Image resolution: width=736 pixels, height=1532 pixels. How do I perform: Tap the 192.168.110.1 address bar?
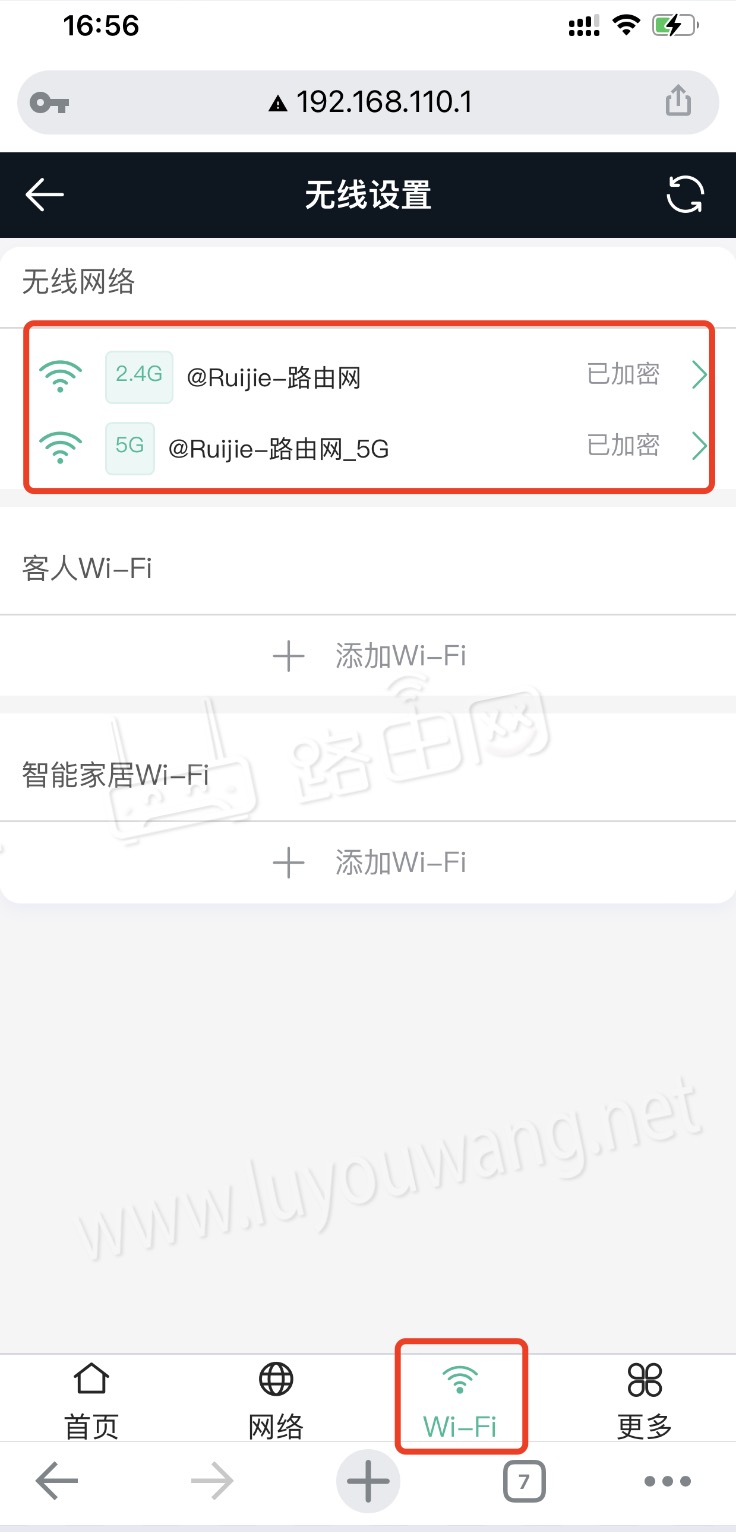point(370,102)
